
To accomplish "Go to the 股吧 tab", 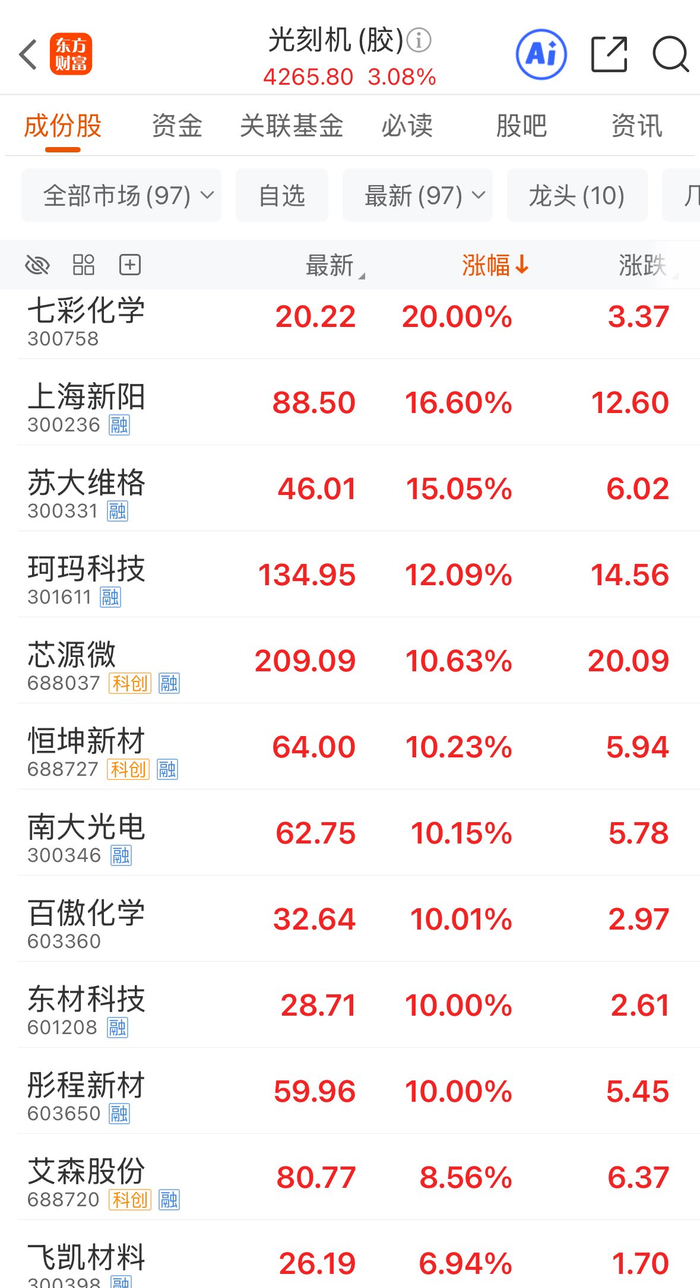I will tap(521, 126).
